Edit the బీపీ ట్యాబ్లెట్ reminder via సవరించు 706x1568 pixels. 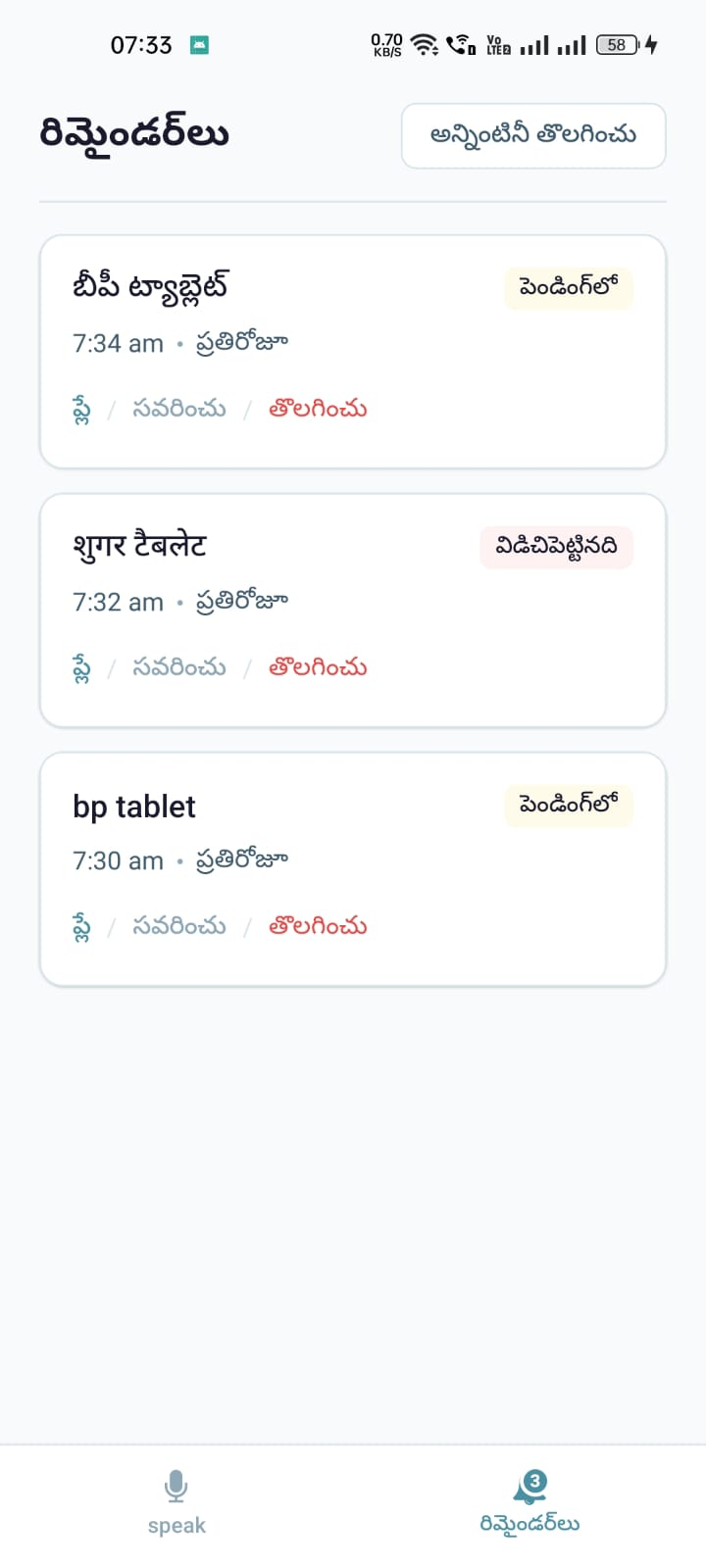click(179, 410)
